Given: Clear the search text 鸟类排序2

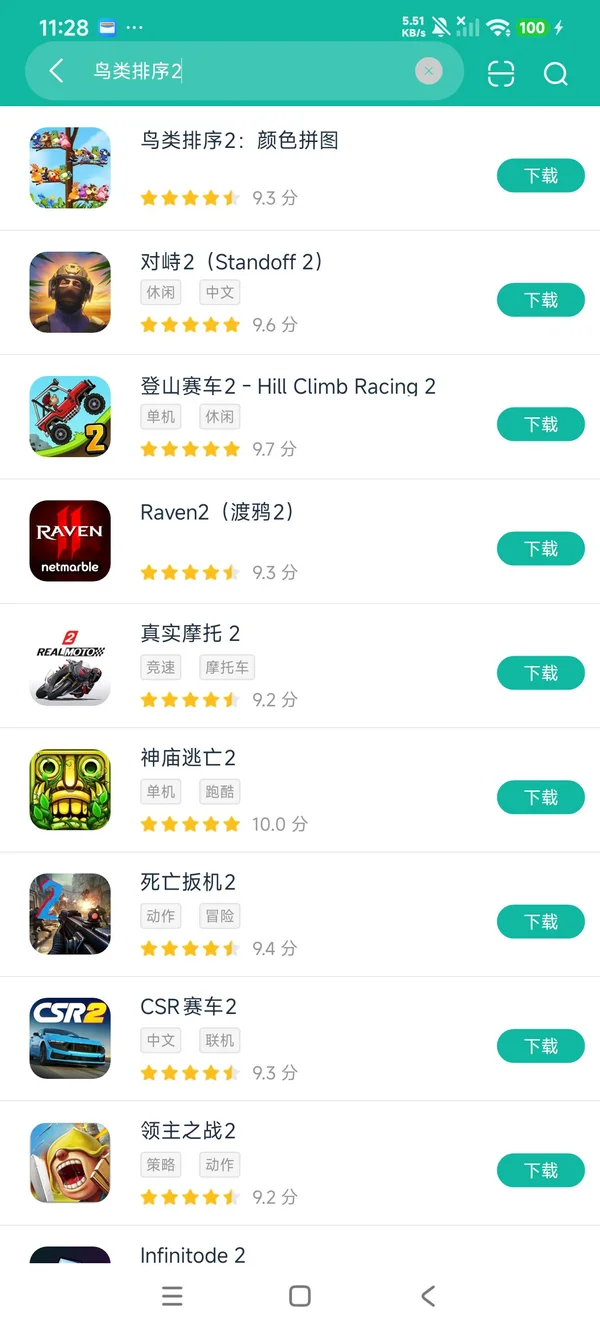Looking at the screenshot, I should pos(428,71).
